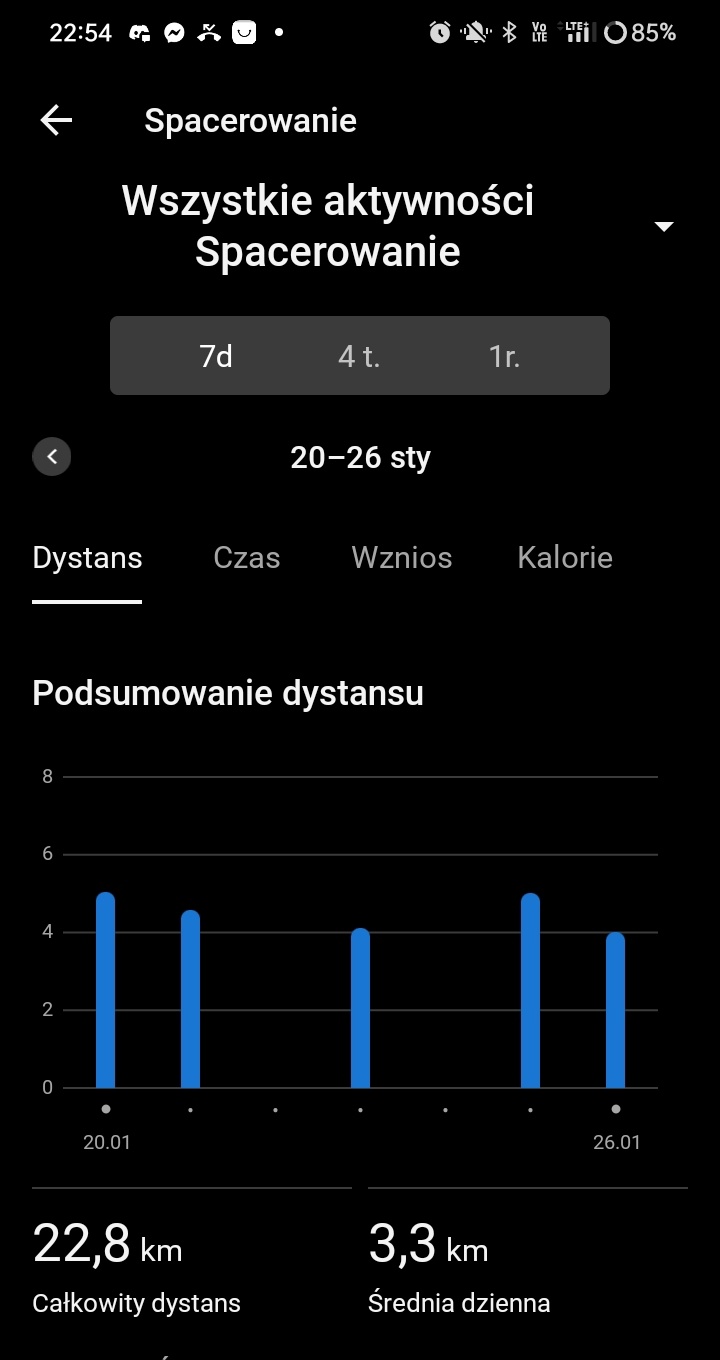720x1360 pixels.
Task: Switch to the Czas tab
Action: pos(246,558)
